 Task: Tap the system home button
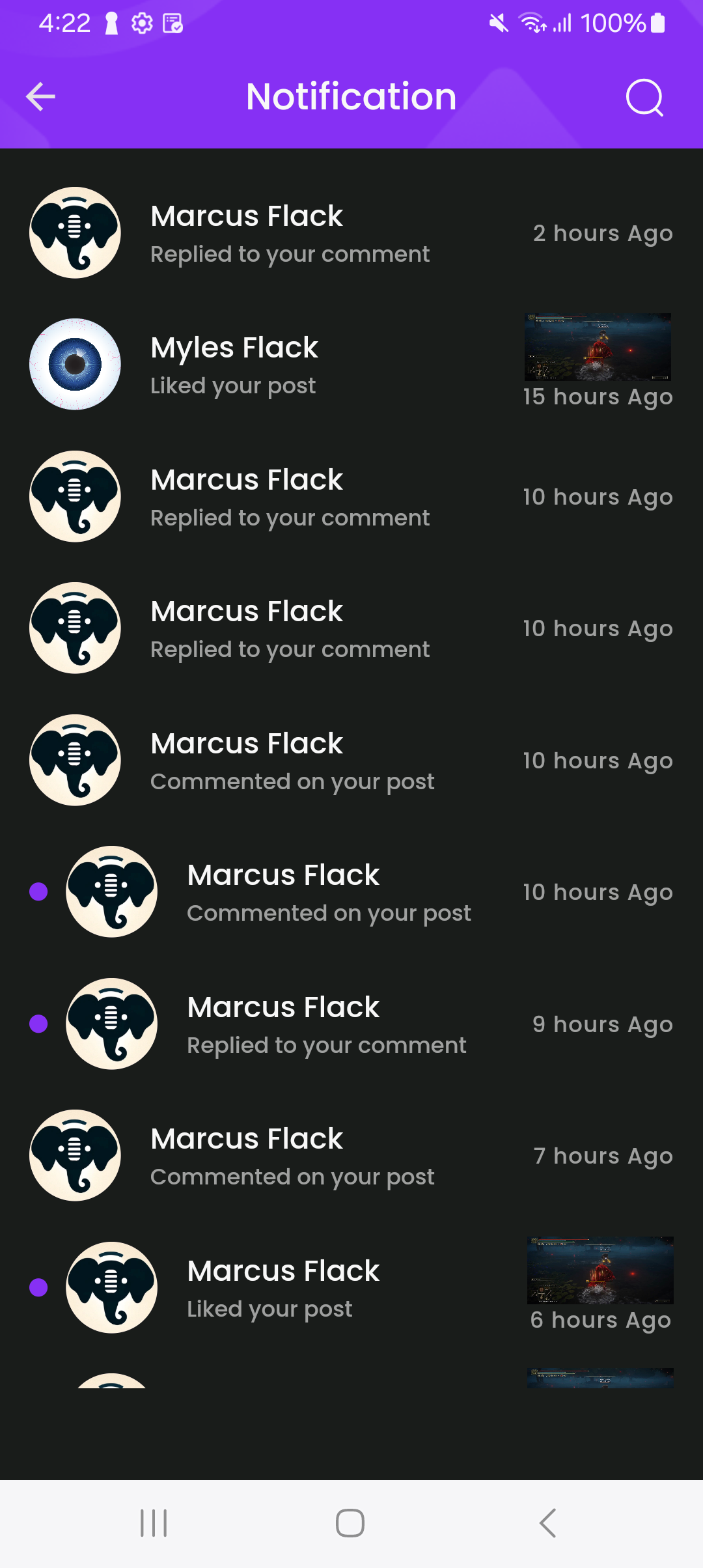(350, 1523)
